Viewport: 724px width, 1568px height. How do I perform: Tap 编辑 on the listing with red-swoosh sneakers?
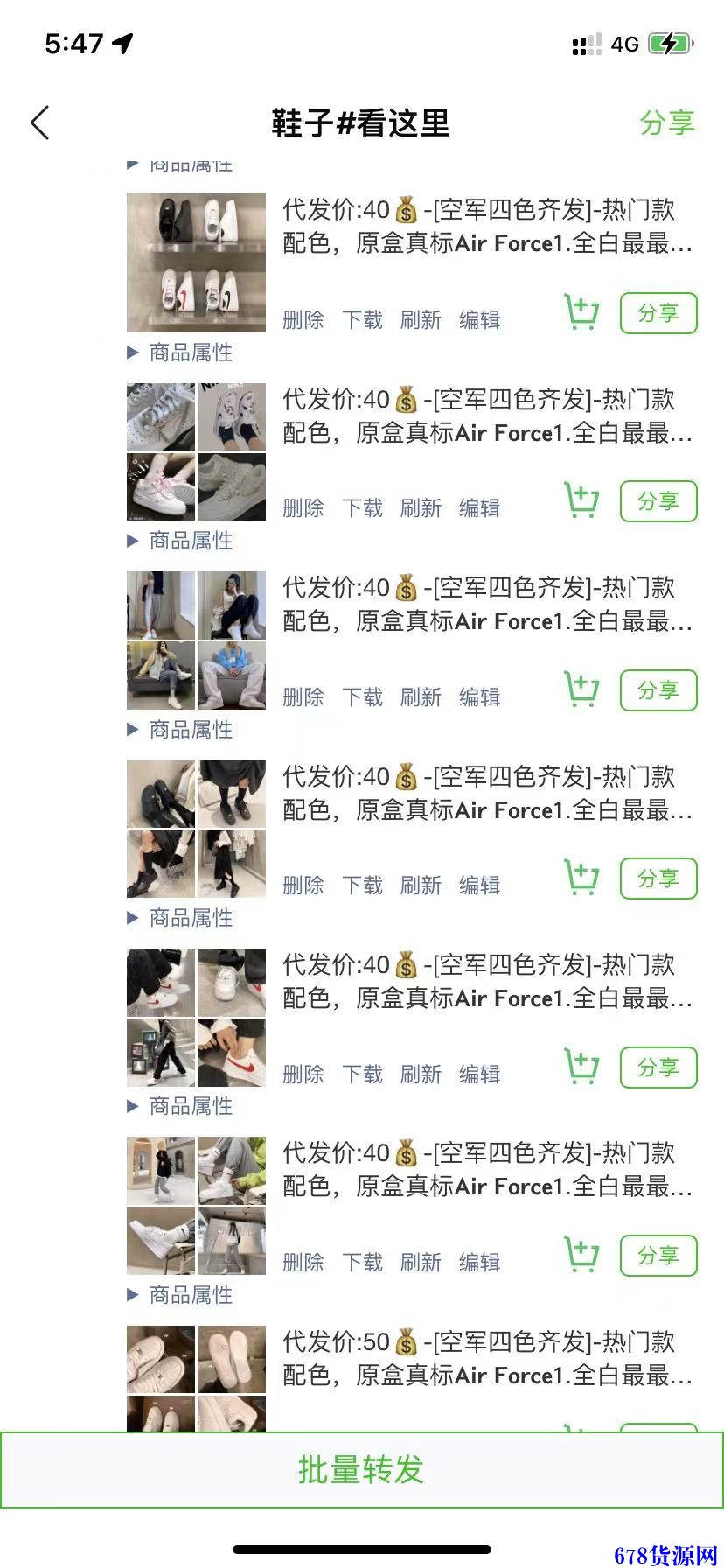tap(480, 1074)
